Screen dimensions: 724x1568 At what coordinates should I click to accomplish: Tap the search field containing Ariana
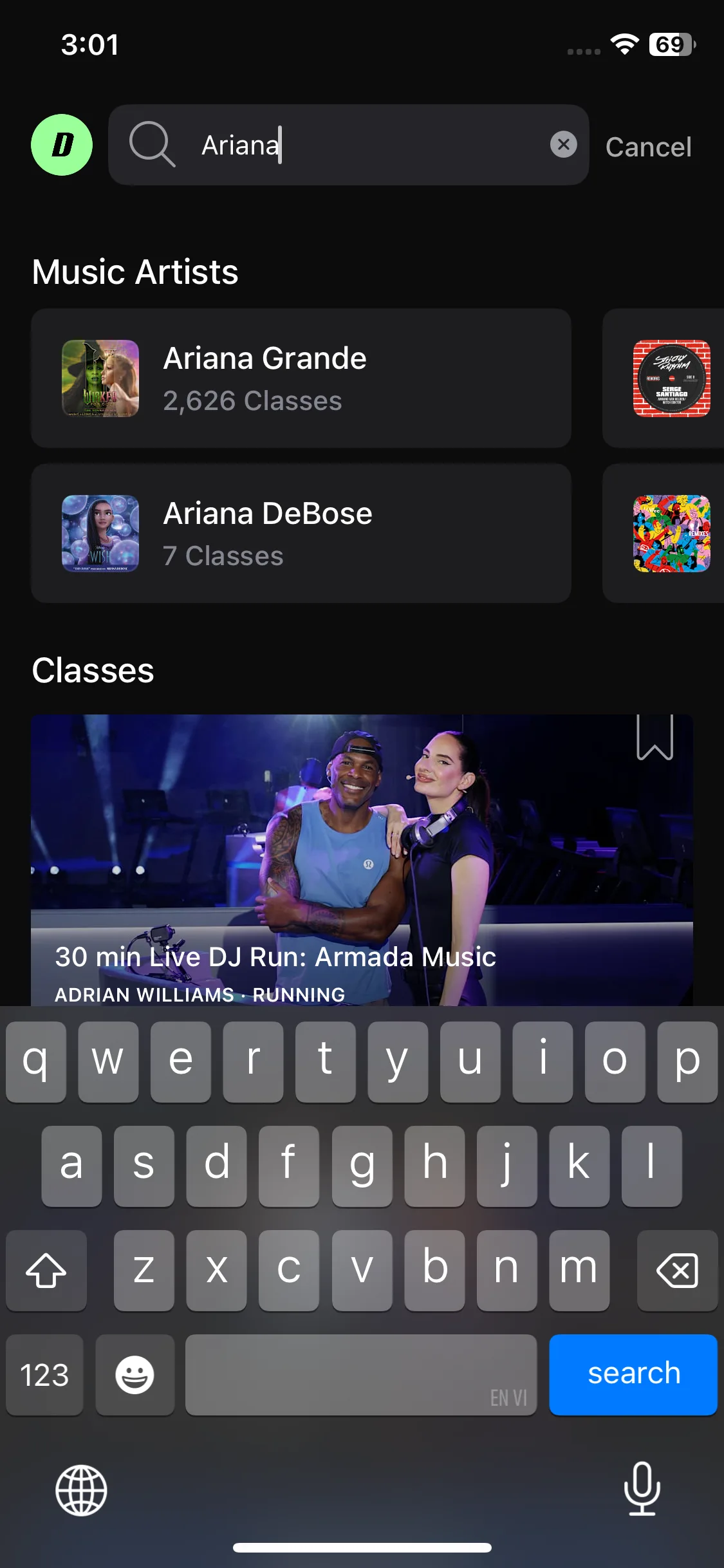pos(348,145)
